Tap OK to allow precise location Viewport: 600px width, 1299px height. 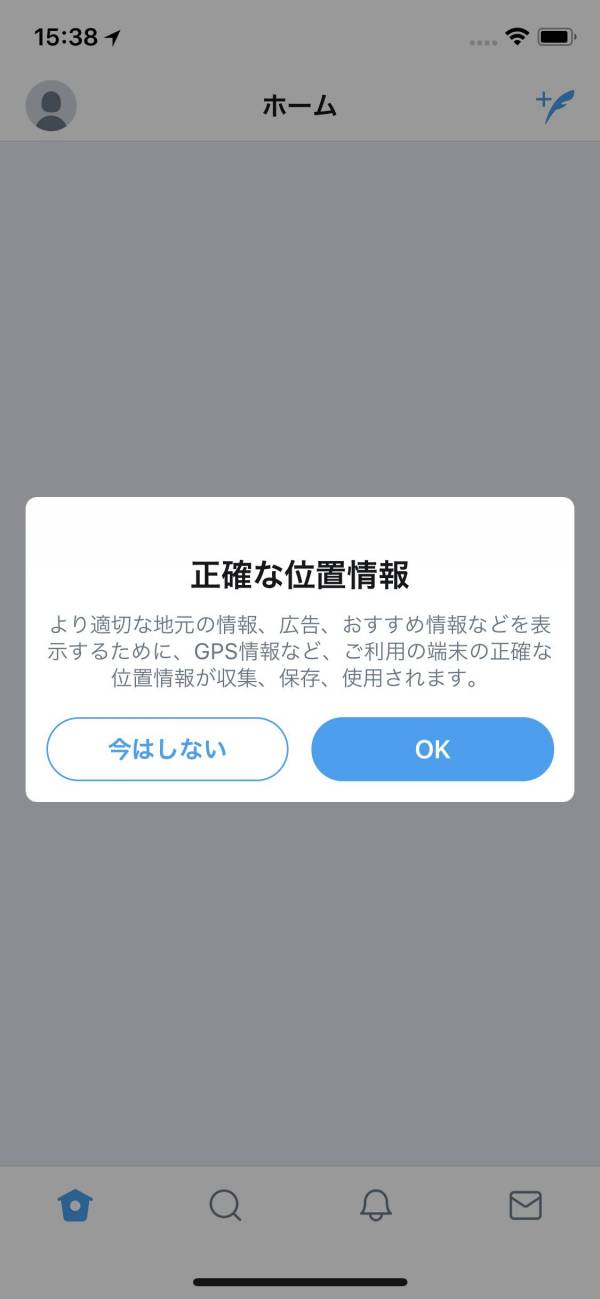[x=432, y=749]
